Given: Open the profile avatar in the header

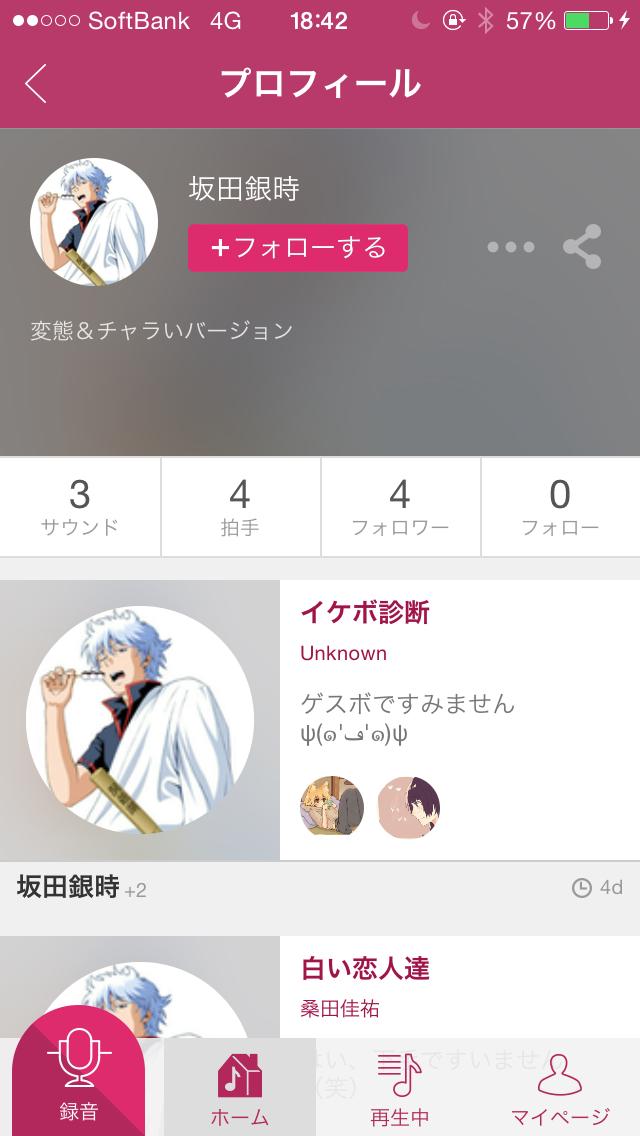Looking at the screenshot, I should (x=94, y=222).
